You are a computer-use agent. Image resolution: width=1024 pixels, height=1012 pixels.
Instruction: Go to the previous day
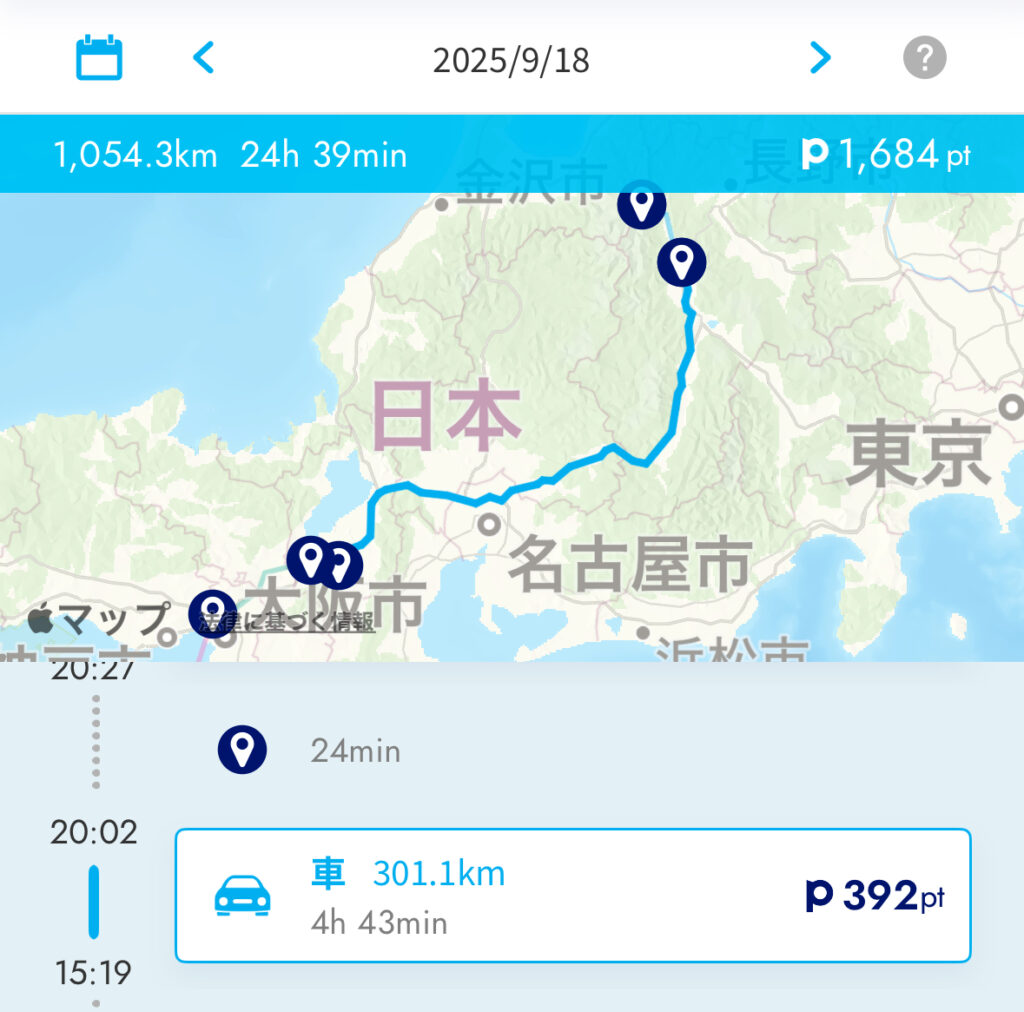pyautogui.click(x=203, y=58)
